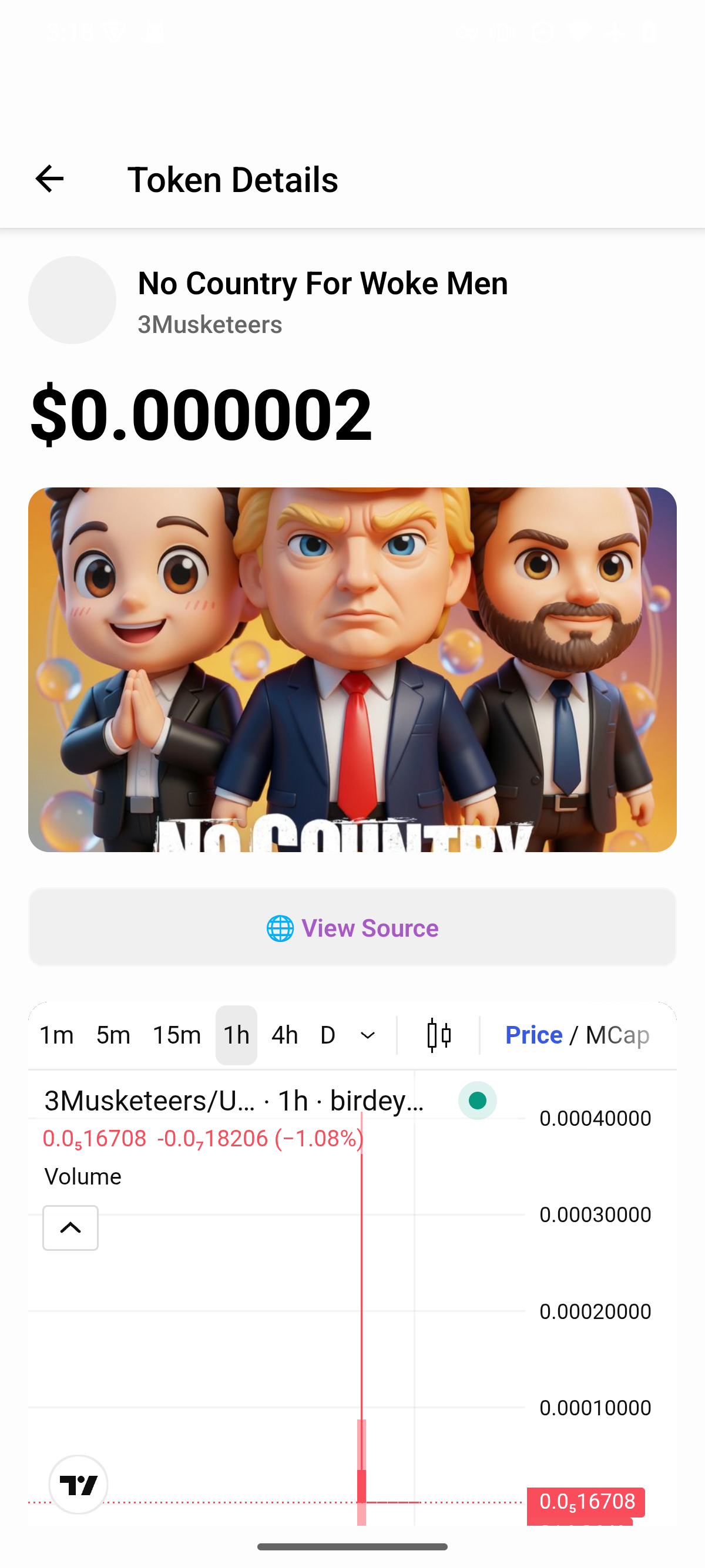Tap the do-not-disturb icon in status bar
Image resolution: width=705 pixels, height=1568 pixels.
(x=541, y=33)
